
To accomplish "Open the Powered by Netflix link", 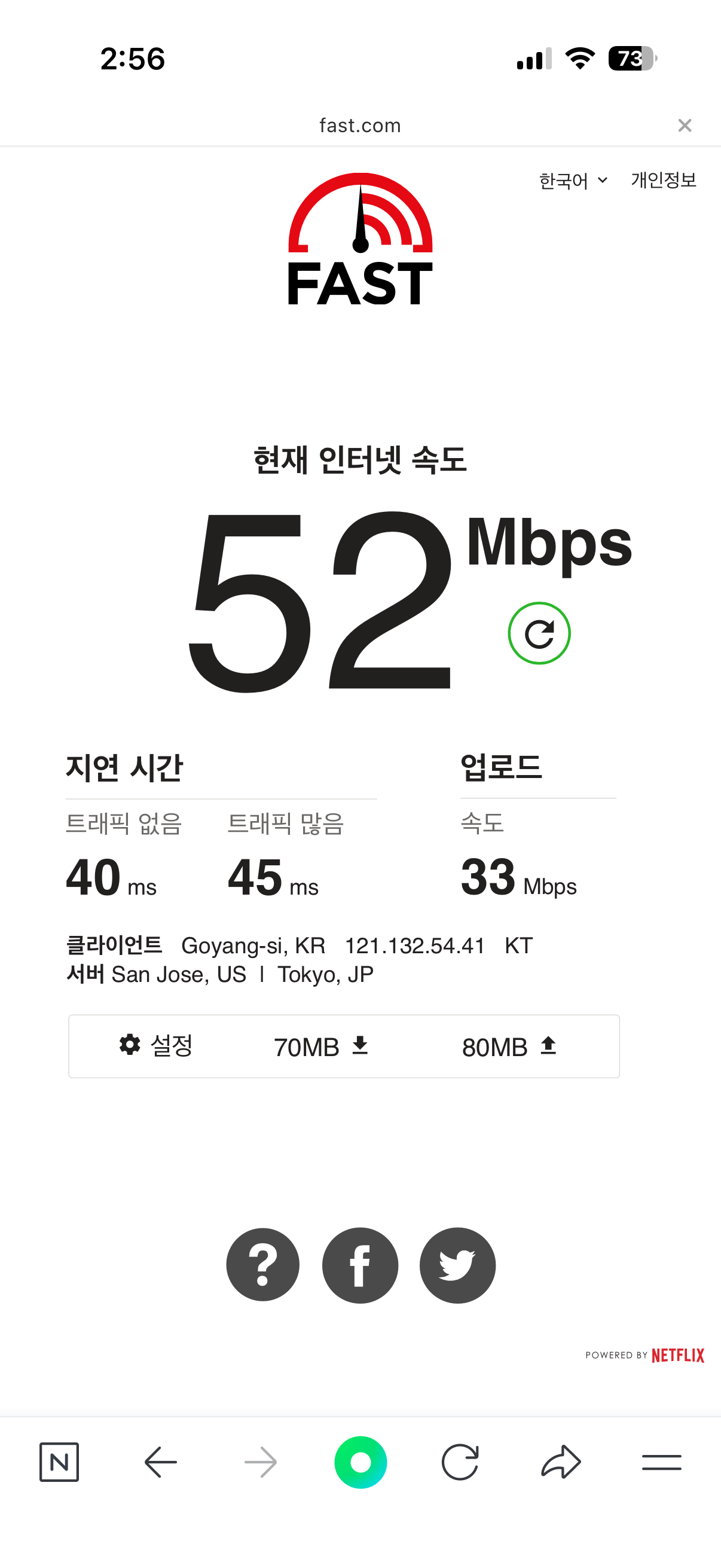I will click(645, 1355).
